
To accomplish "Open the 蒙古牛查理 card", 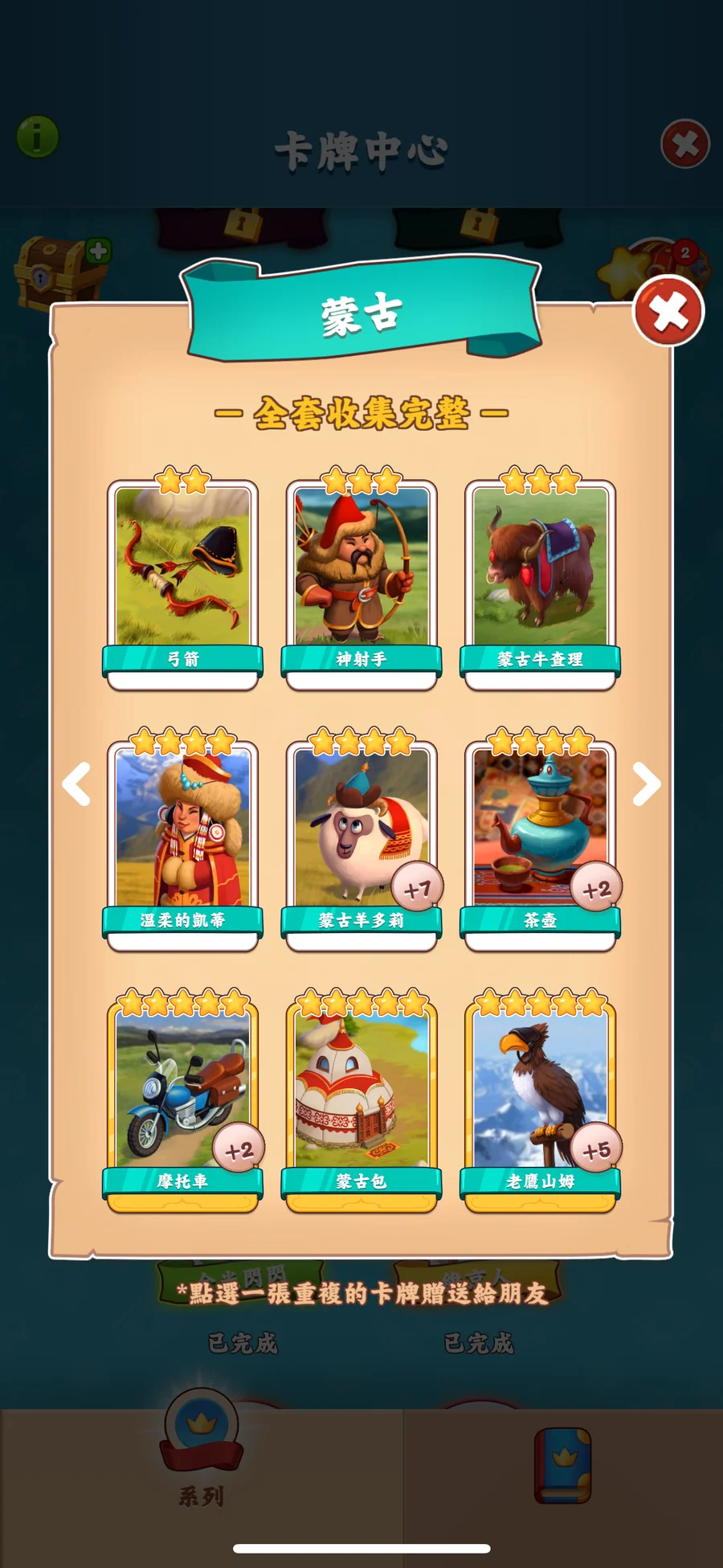I will point(540,578).
